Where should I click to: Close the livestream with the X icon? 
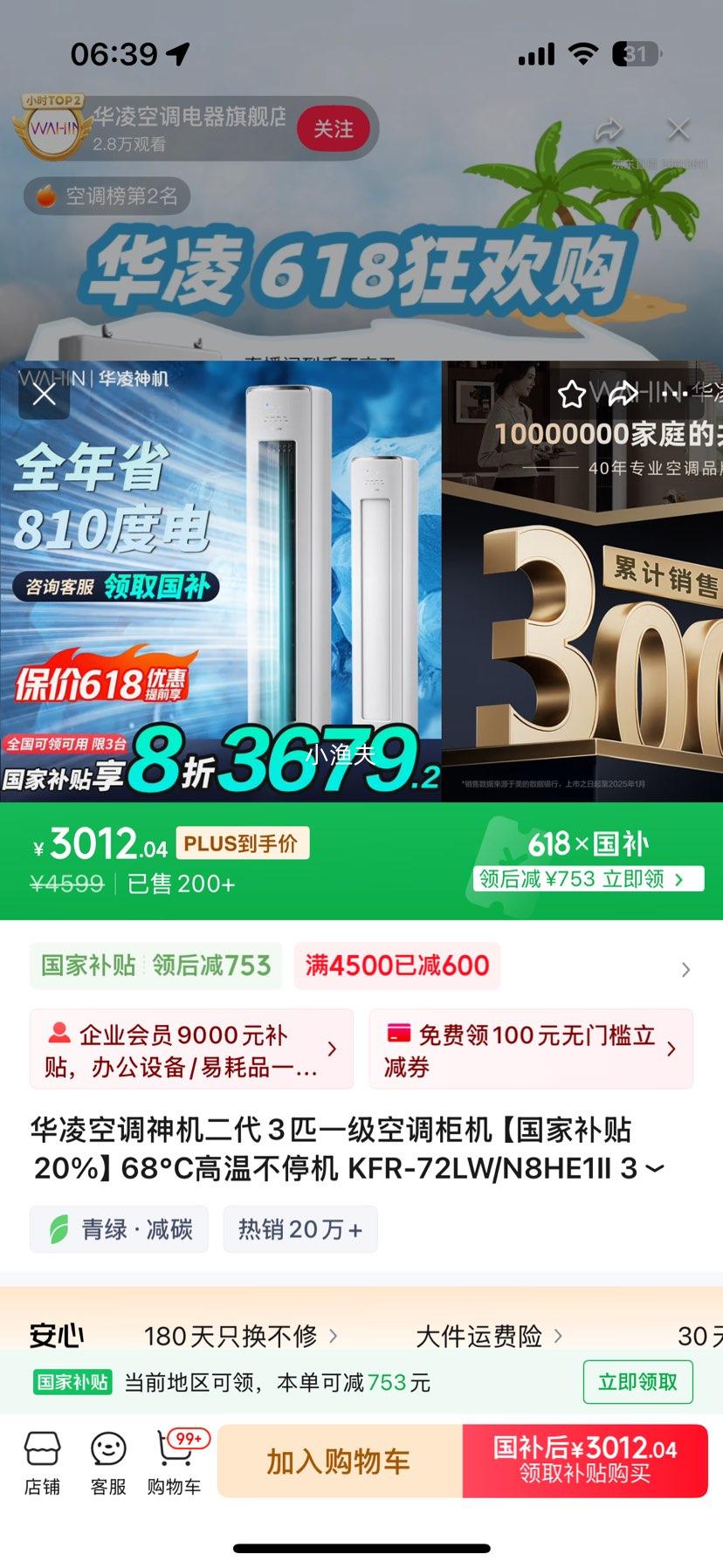point(678,130)
